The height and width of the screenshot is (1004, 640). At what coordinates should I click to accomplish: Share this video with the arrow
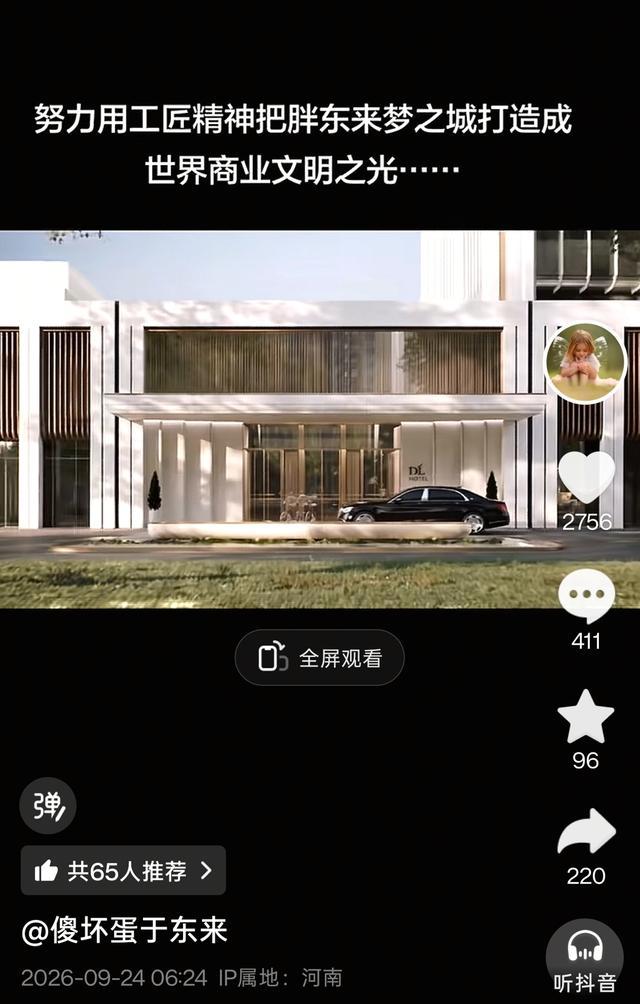pos(586,831)
